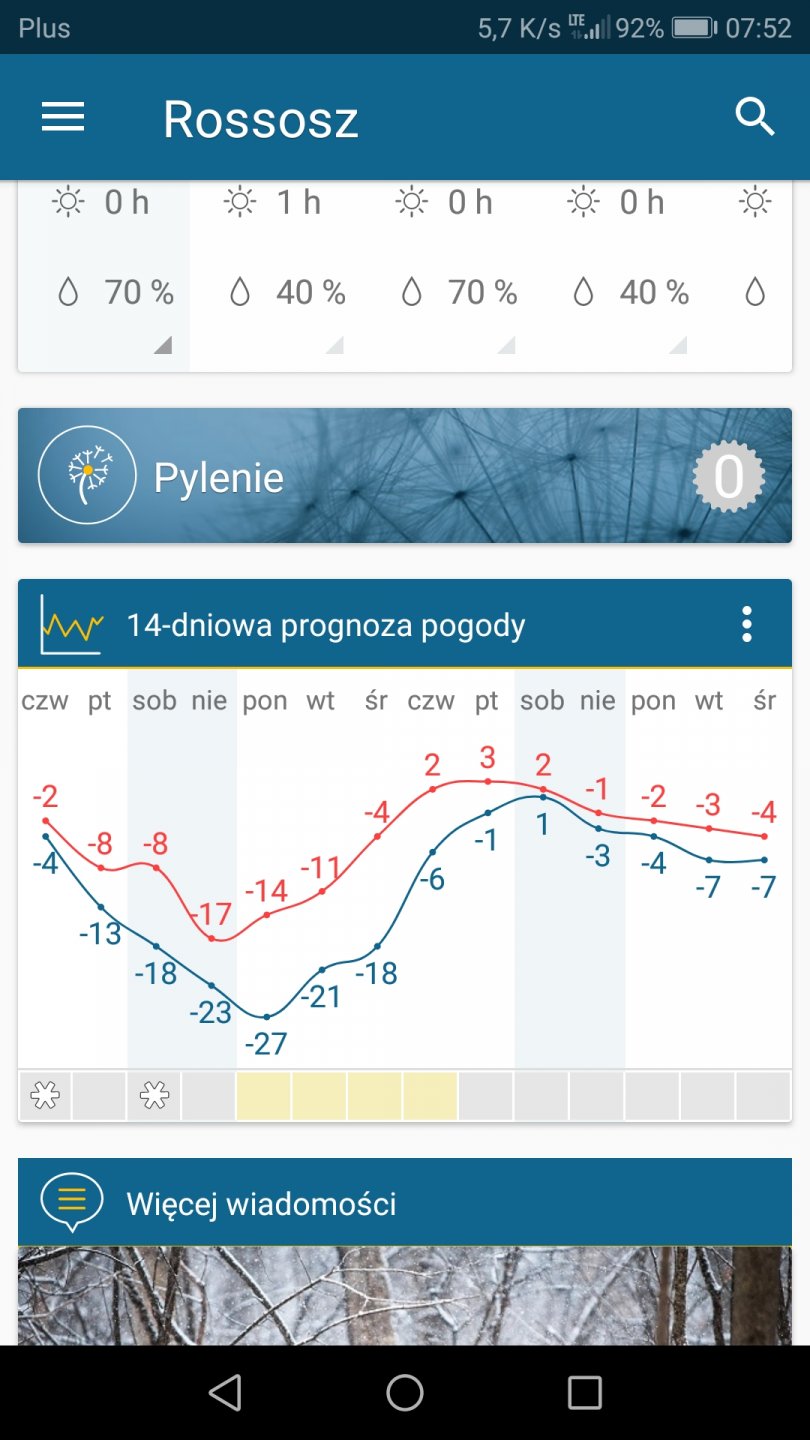Screen dimensions: 810x1440
Task: Open the hamburger navigation menu
Action: pyautogui.click(x=62, y=118)
